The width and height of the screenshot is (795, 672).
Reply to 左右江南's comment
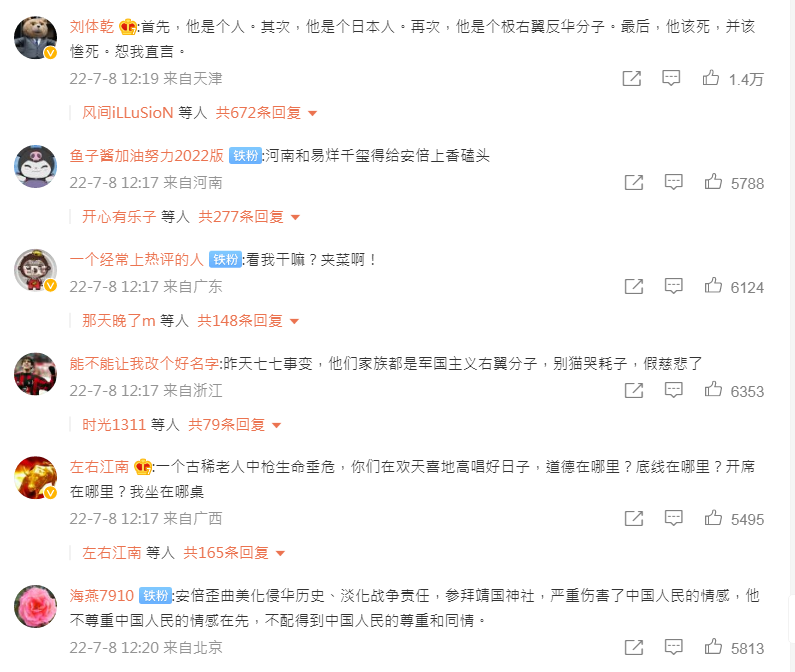673,519
